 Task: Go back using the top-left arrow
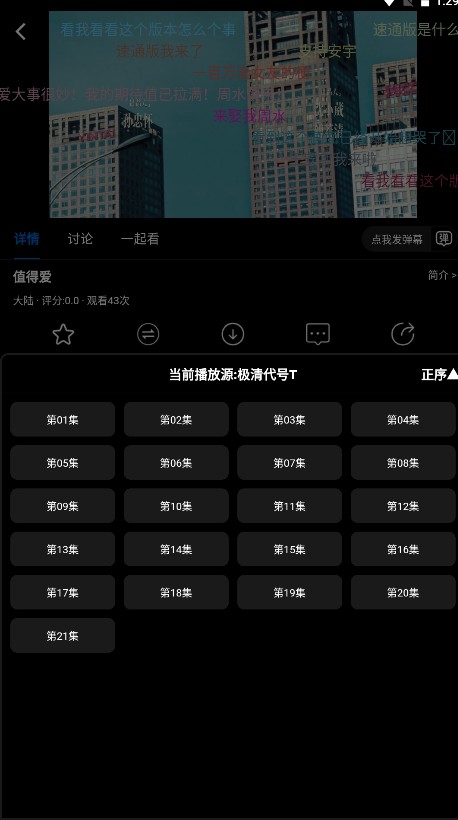(20, 31)
